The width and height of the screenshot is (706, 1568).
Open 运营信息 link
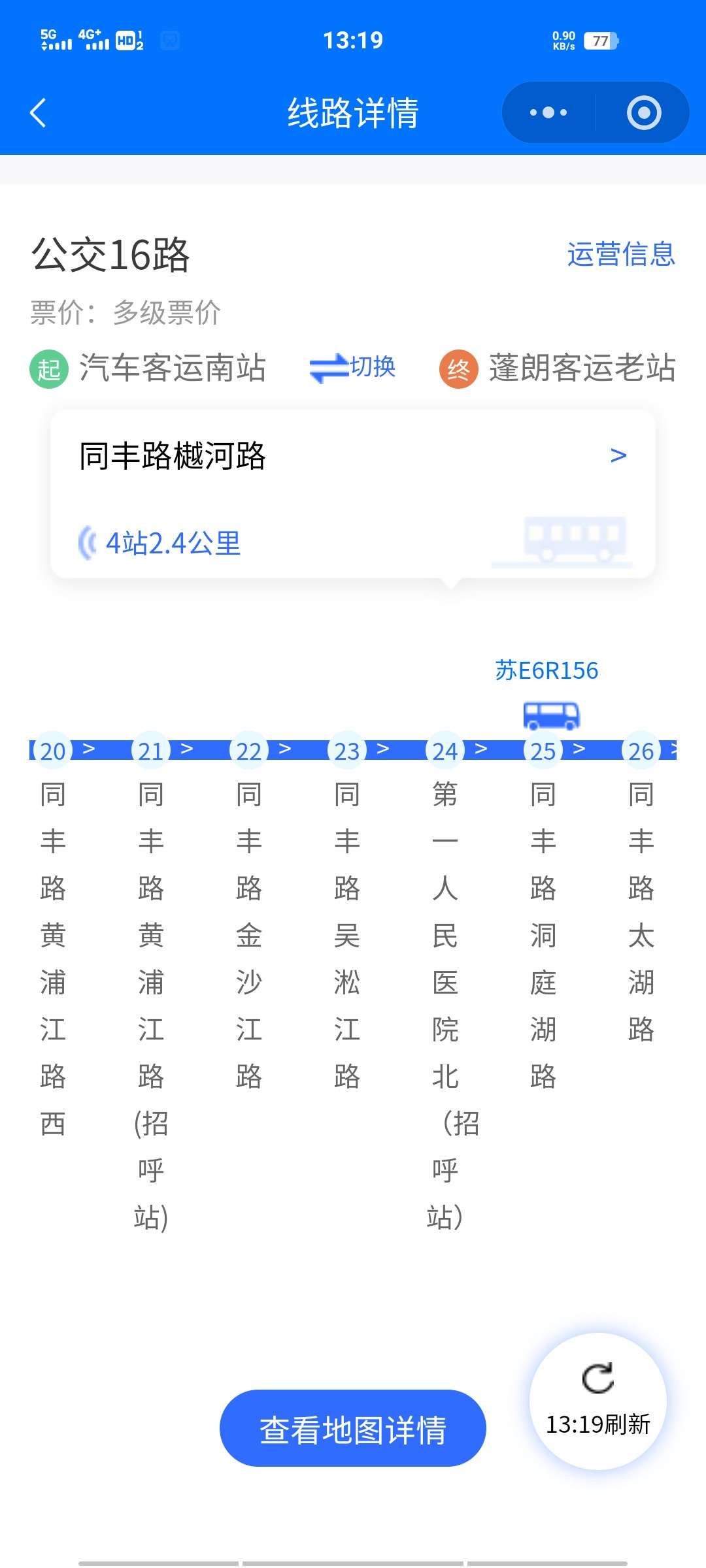pyautogui.click(x=620, y=254)
